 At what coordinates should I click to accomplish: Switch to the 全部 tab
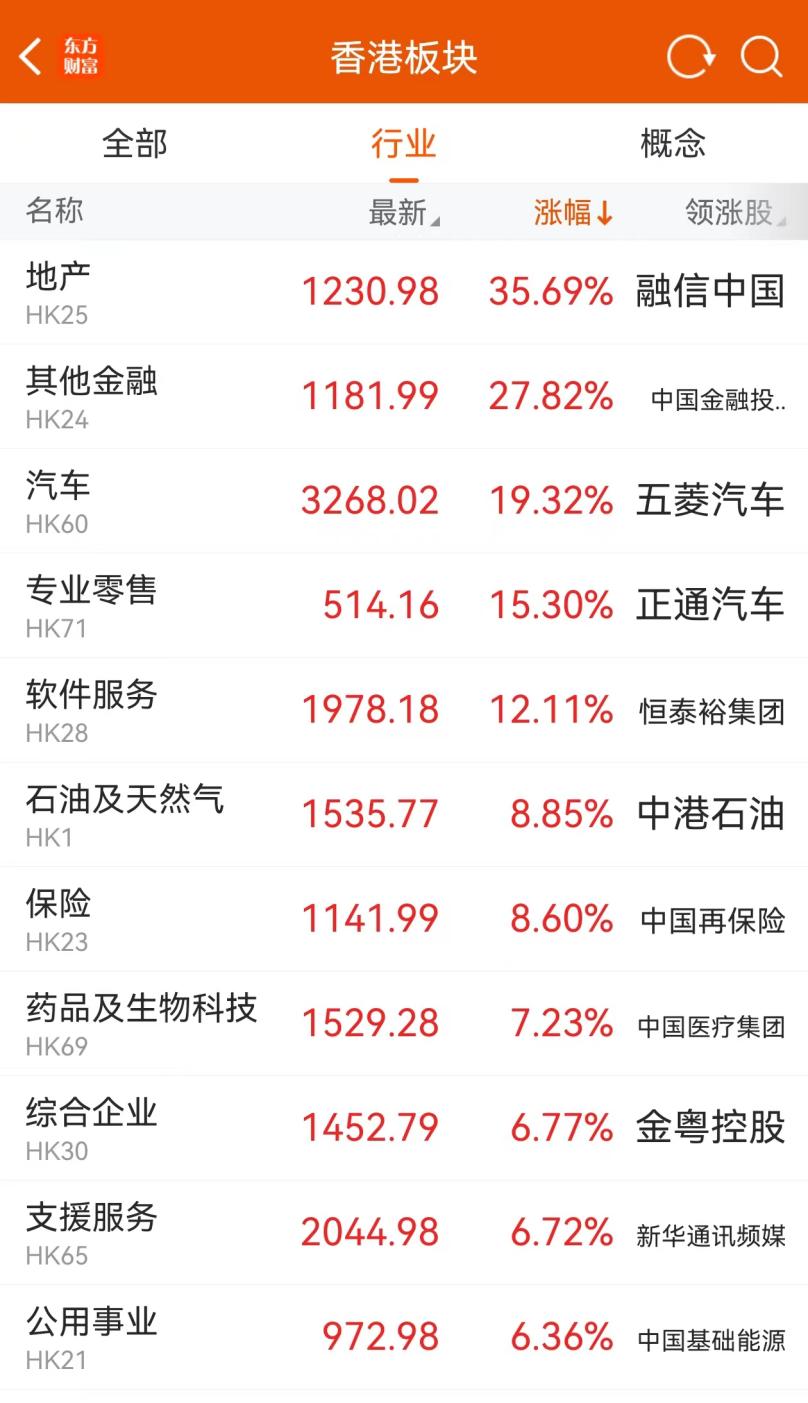tap(135, 144)
